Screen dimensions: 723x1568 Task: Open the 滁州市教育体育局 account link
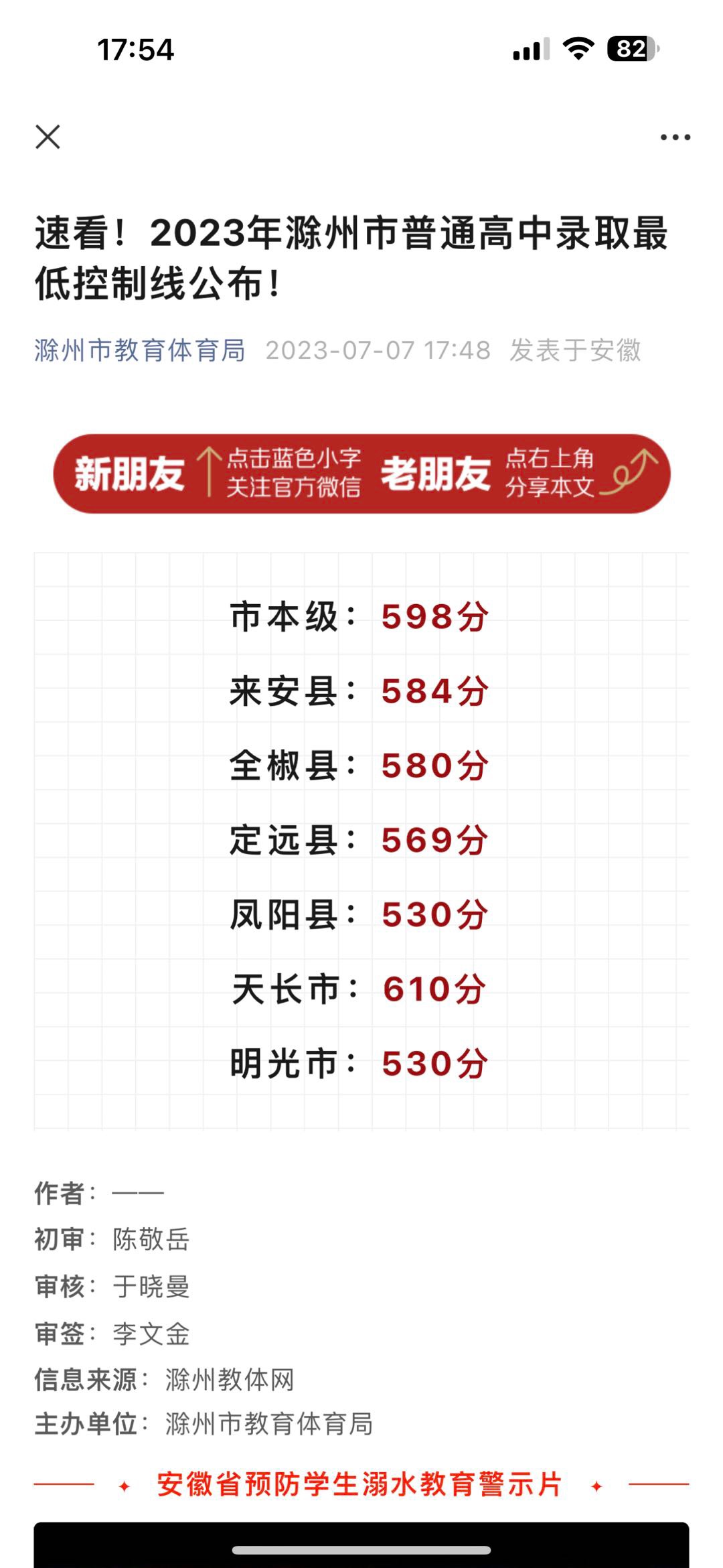(x=140, y=350)
